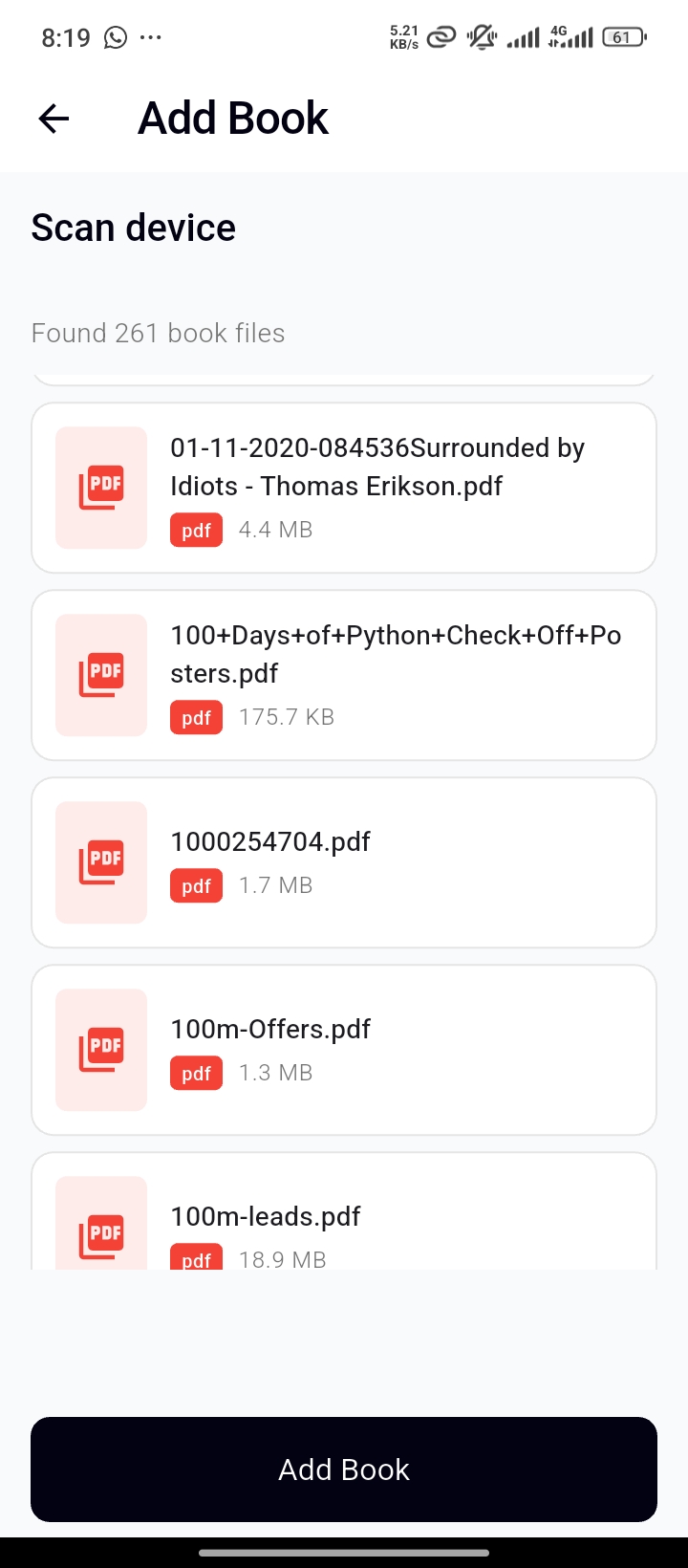
Task: Select Surrounded by Idiots - Thomas Erikson.pdf
Action: (x=344, y=488)
